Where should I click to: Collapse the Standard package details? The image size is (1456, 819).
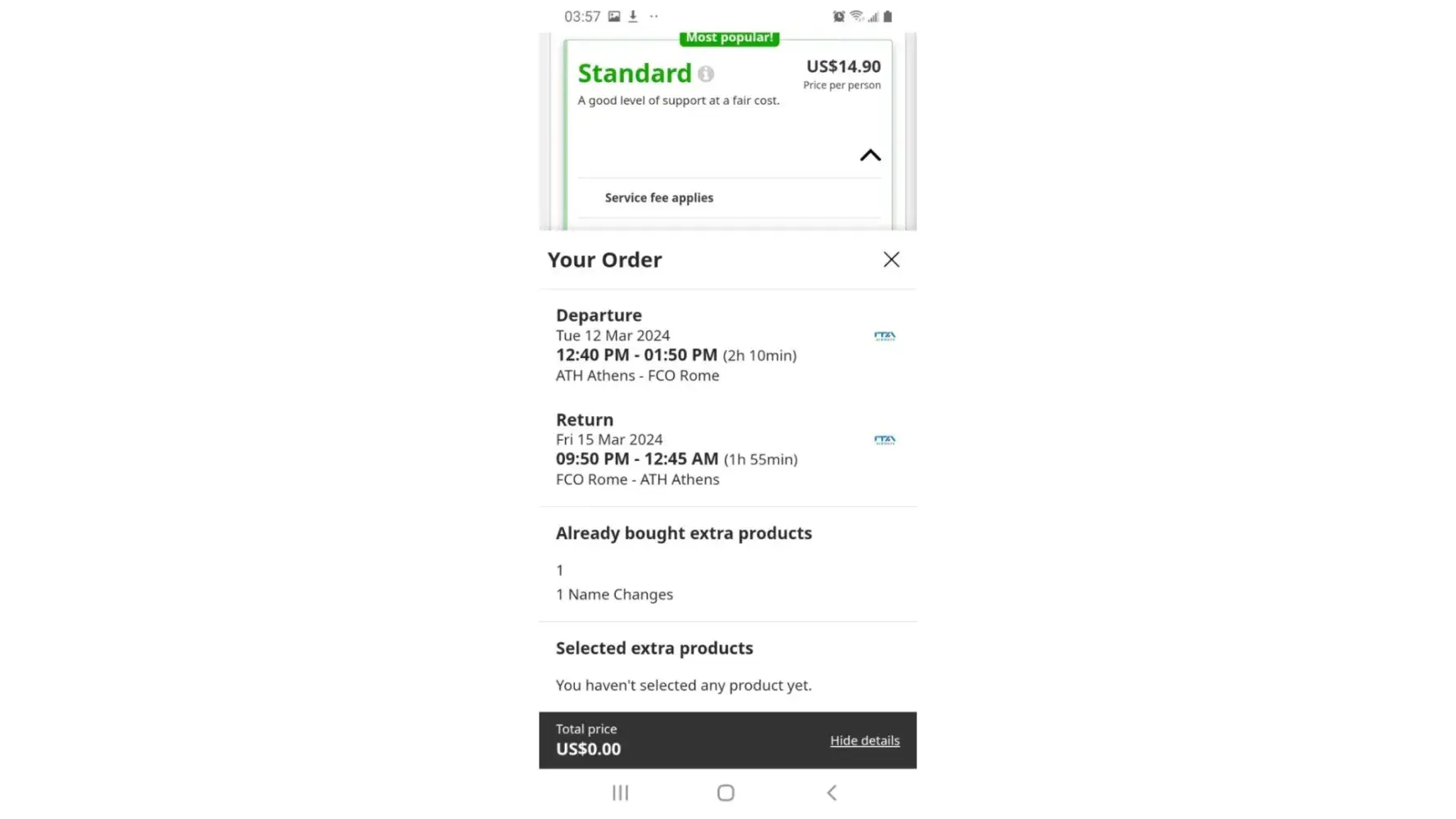[870, 156]
